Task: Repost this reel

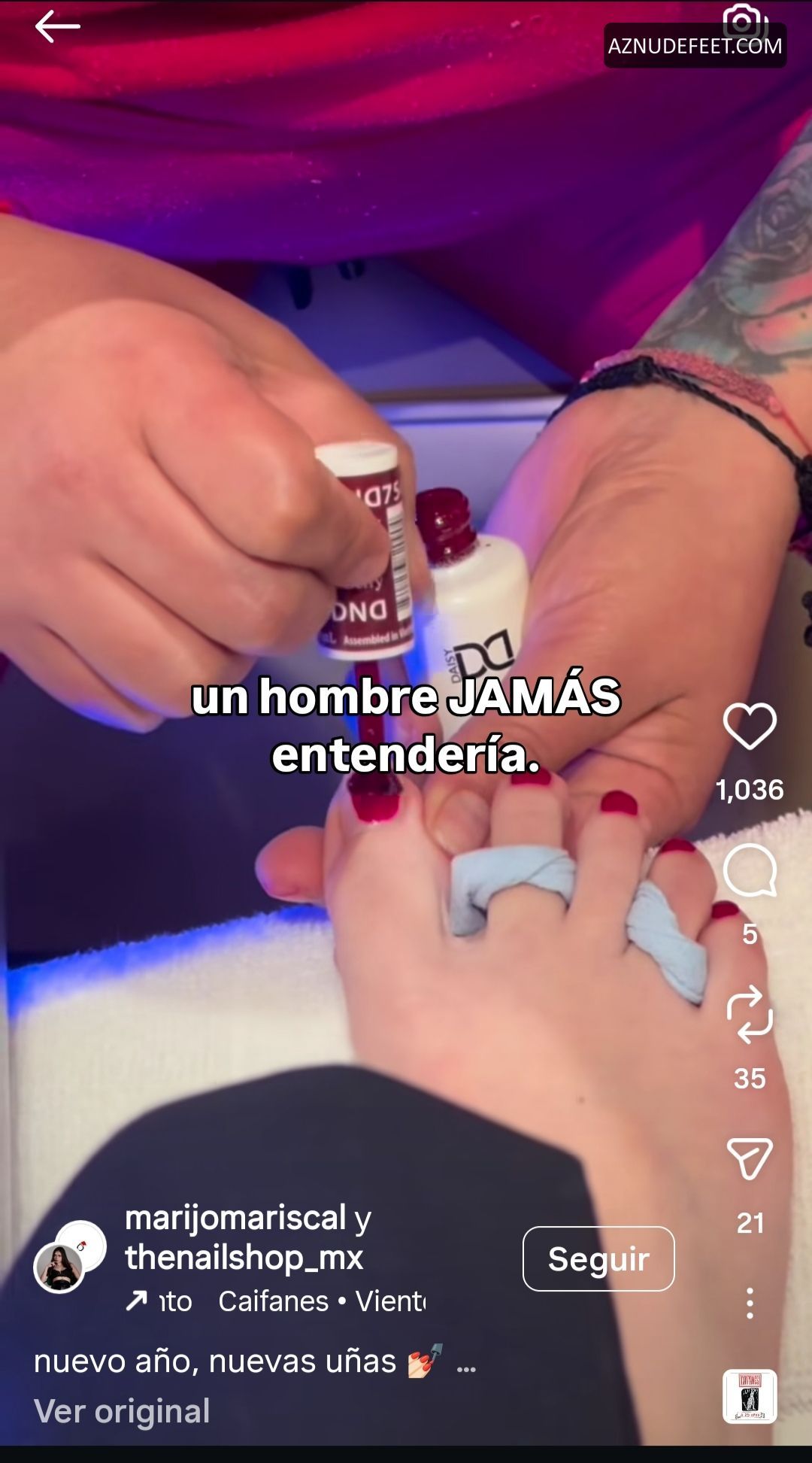Action: pos(750,1015)
